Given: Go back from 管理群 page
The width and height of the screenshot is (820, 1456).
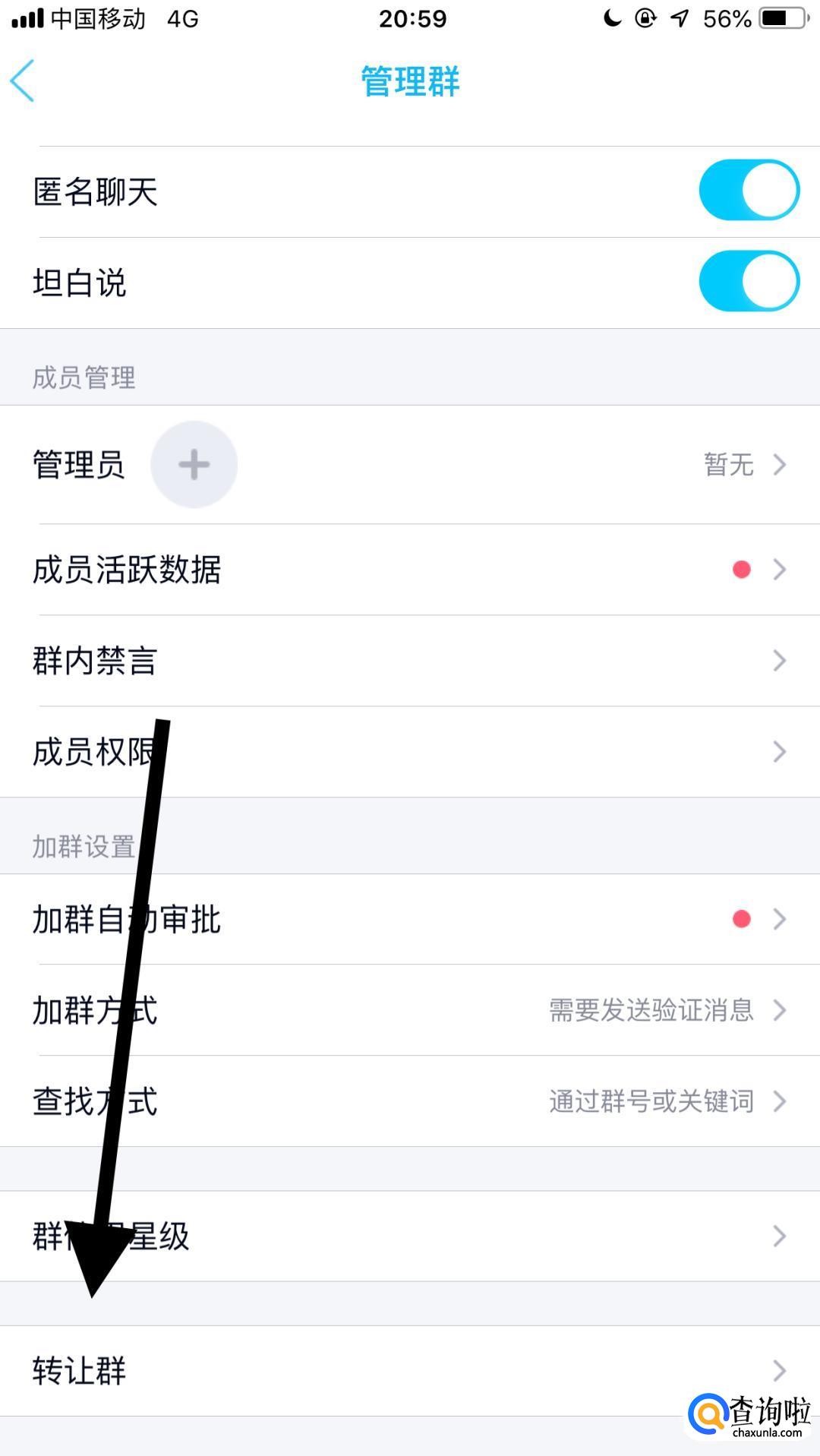Looking at the screenshot, I should coord(23,81).
